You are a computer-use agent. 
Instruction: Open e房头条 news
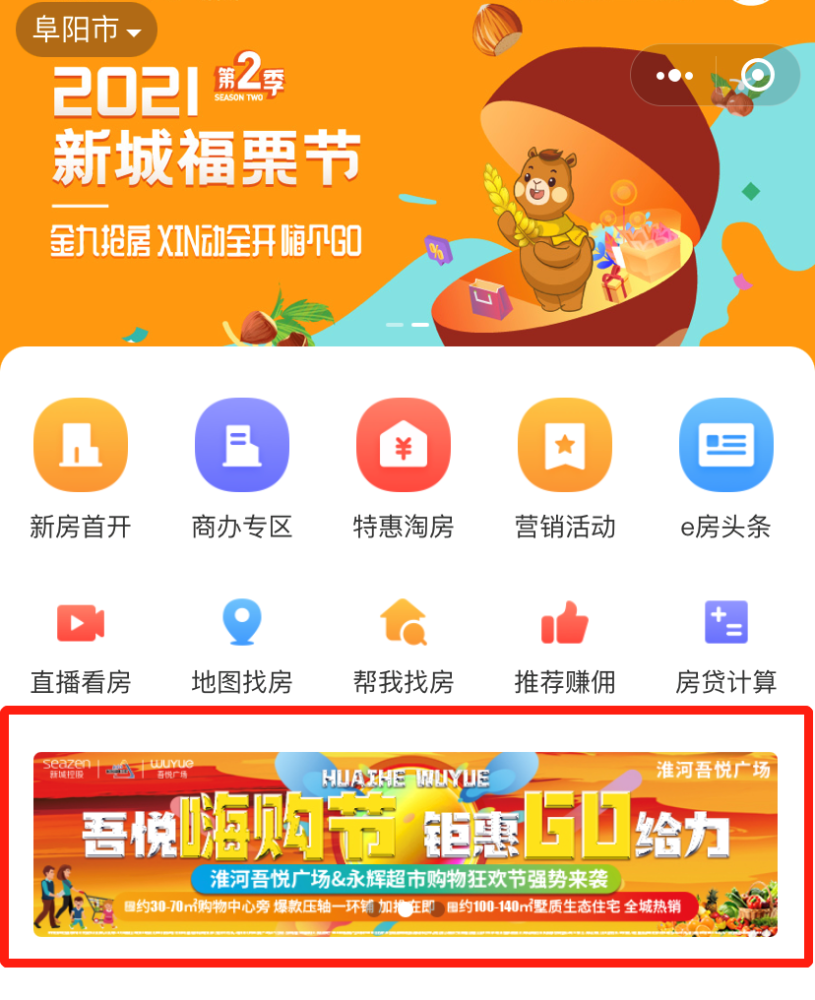(725, 447)
